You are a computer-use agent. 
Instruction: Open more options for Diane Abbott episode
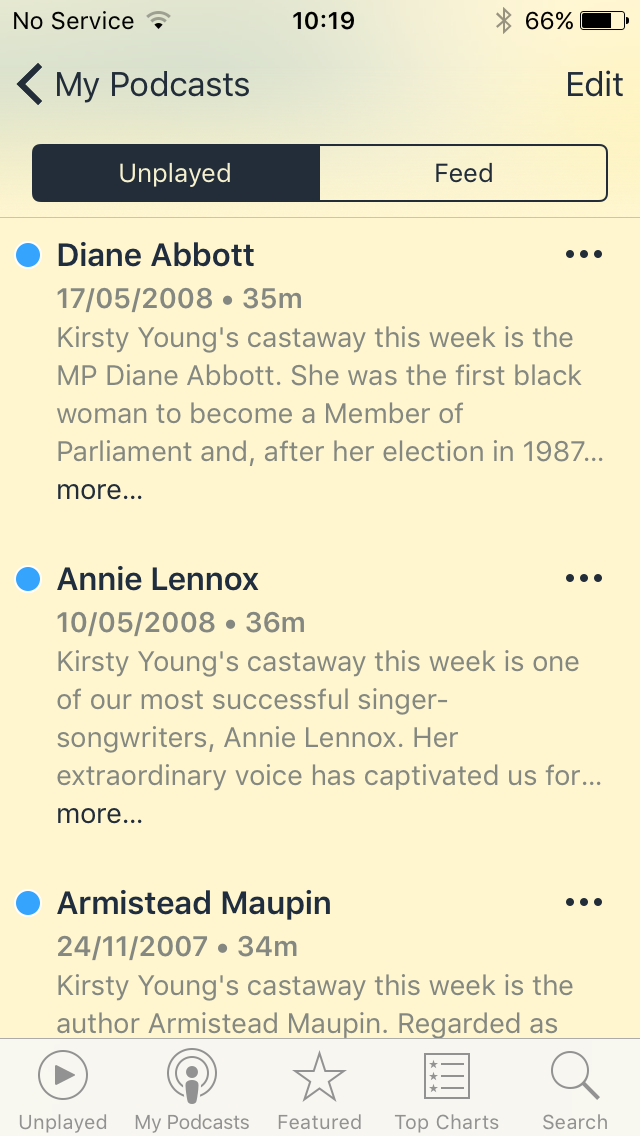[584, 254]
